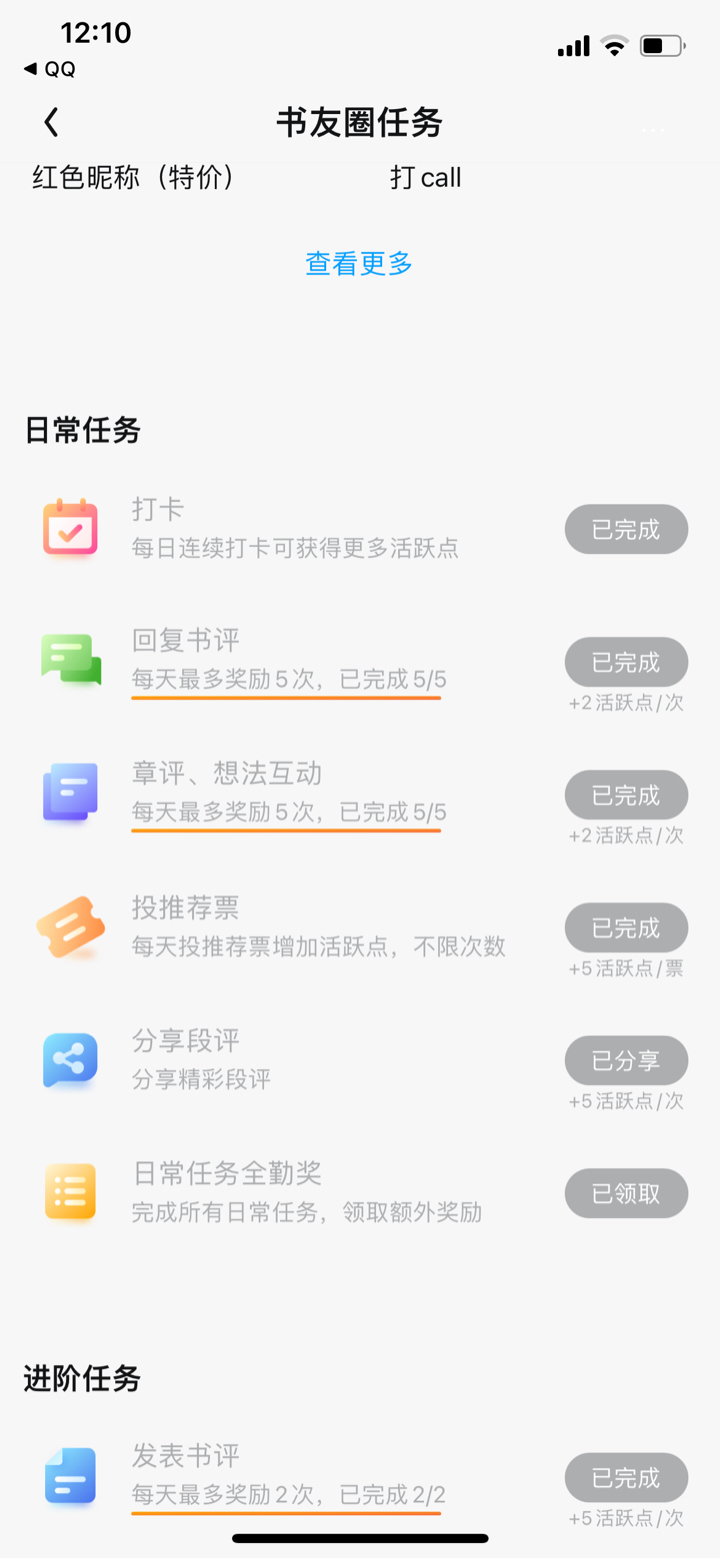Screen dimensions: 720x1559
Task: Tap 查看更多 to view more
Action: [359, 263]
